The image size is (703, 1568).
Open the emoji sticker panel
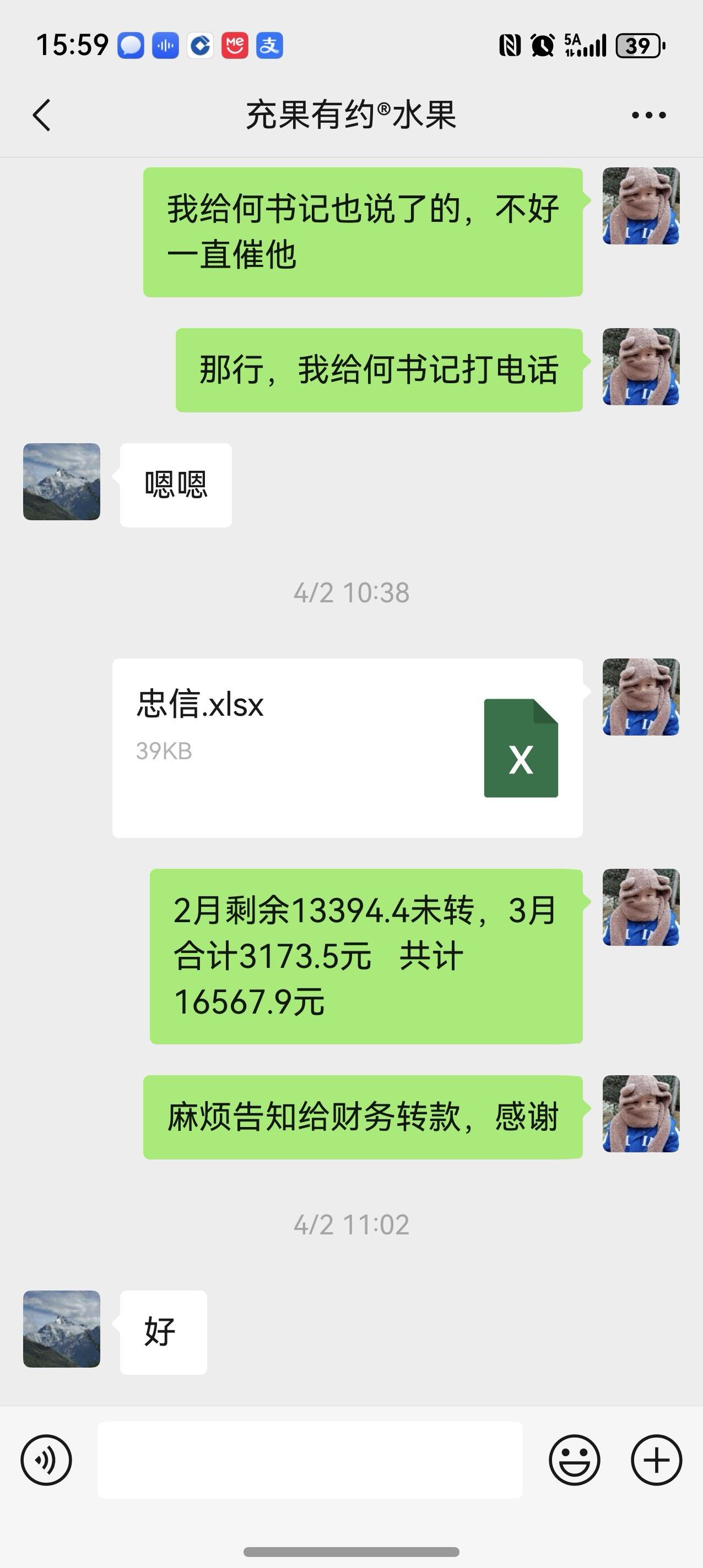coord(574,1460)
